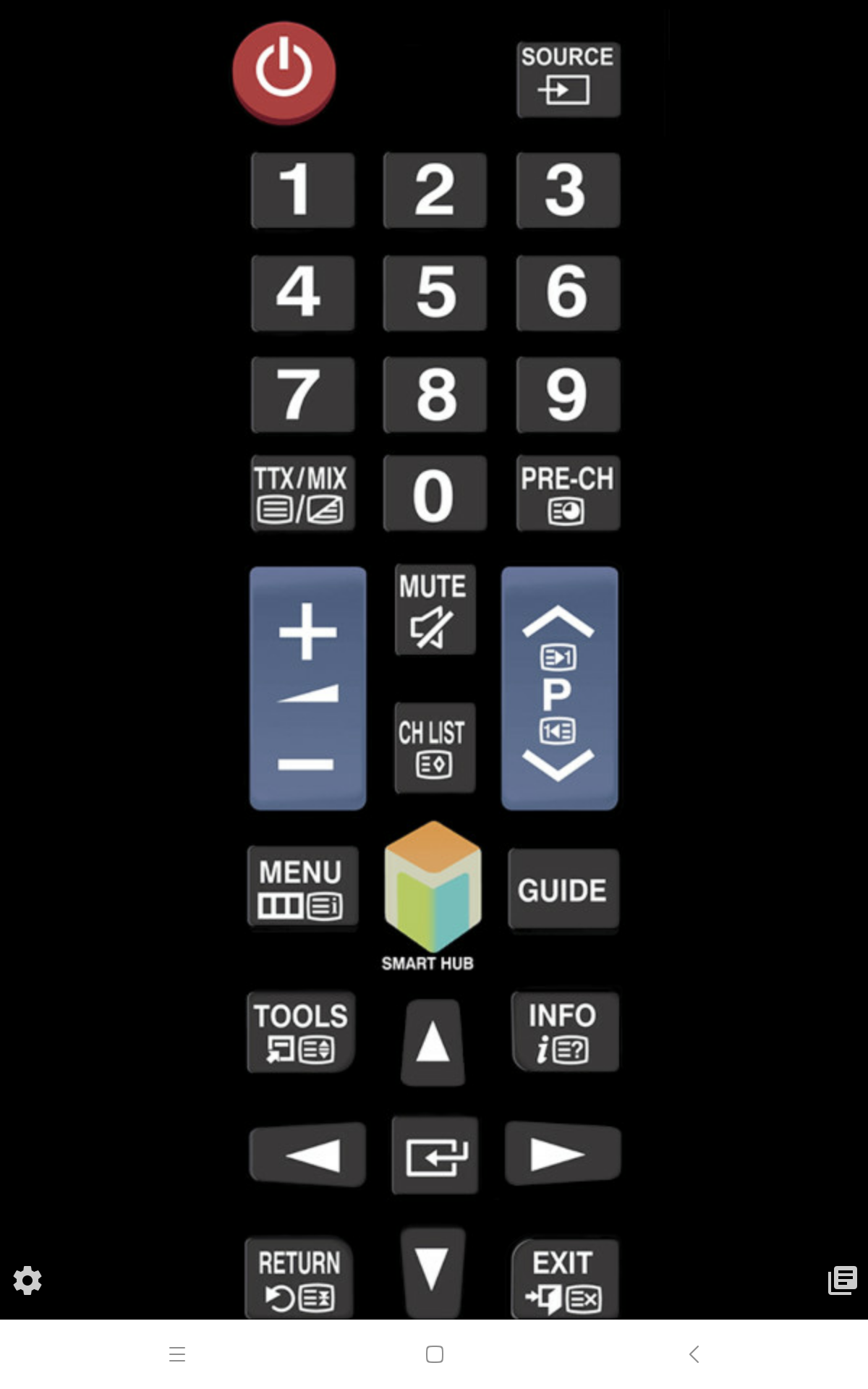Open the app settings gear
The width and height of the screenshot is (868, 1389).
pyautogui.click(x=27, y=1280)
